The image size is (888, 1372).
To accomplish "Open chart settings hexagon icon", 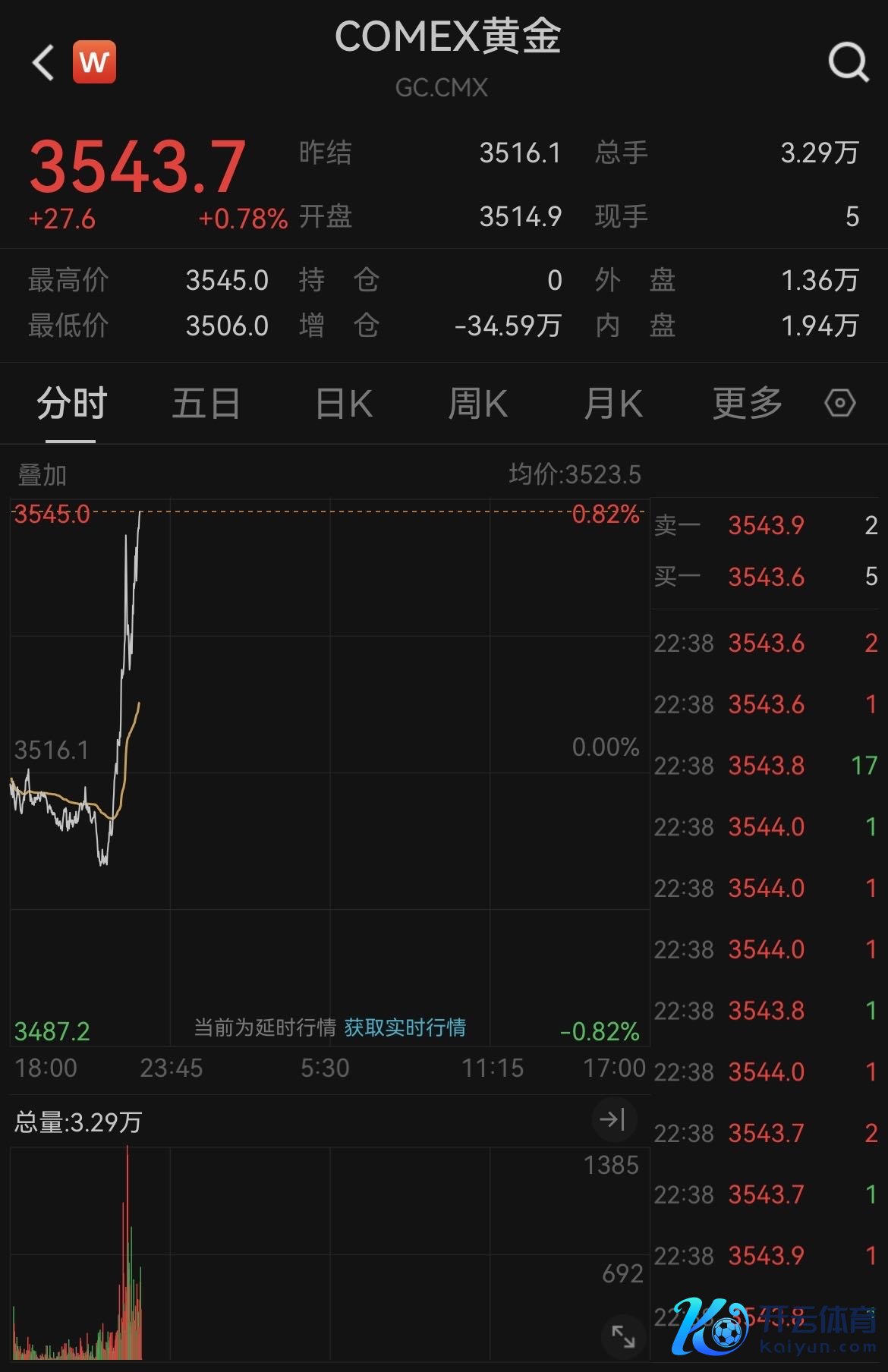I will [x=839, y=403].
